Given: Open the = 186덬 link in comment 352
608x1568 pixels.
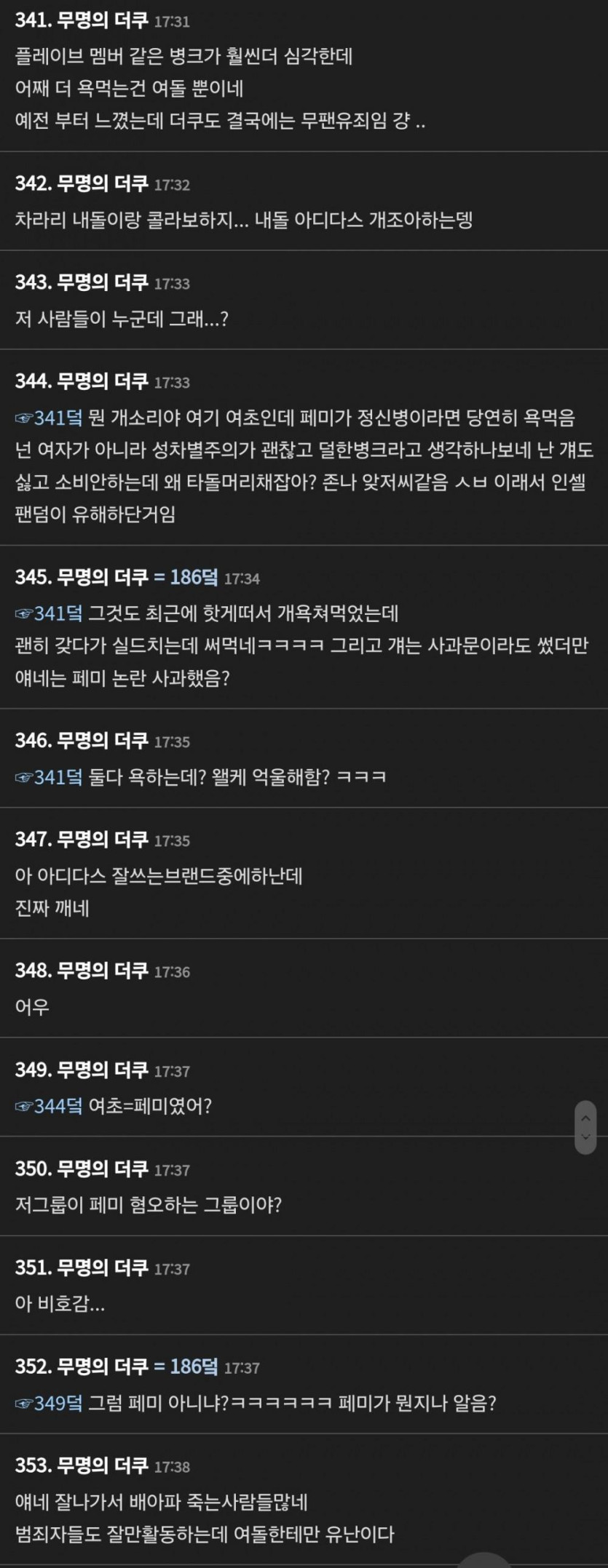Looking at the screenshot, I should pos(186,1366).
